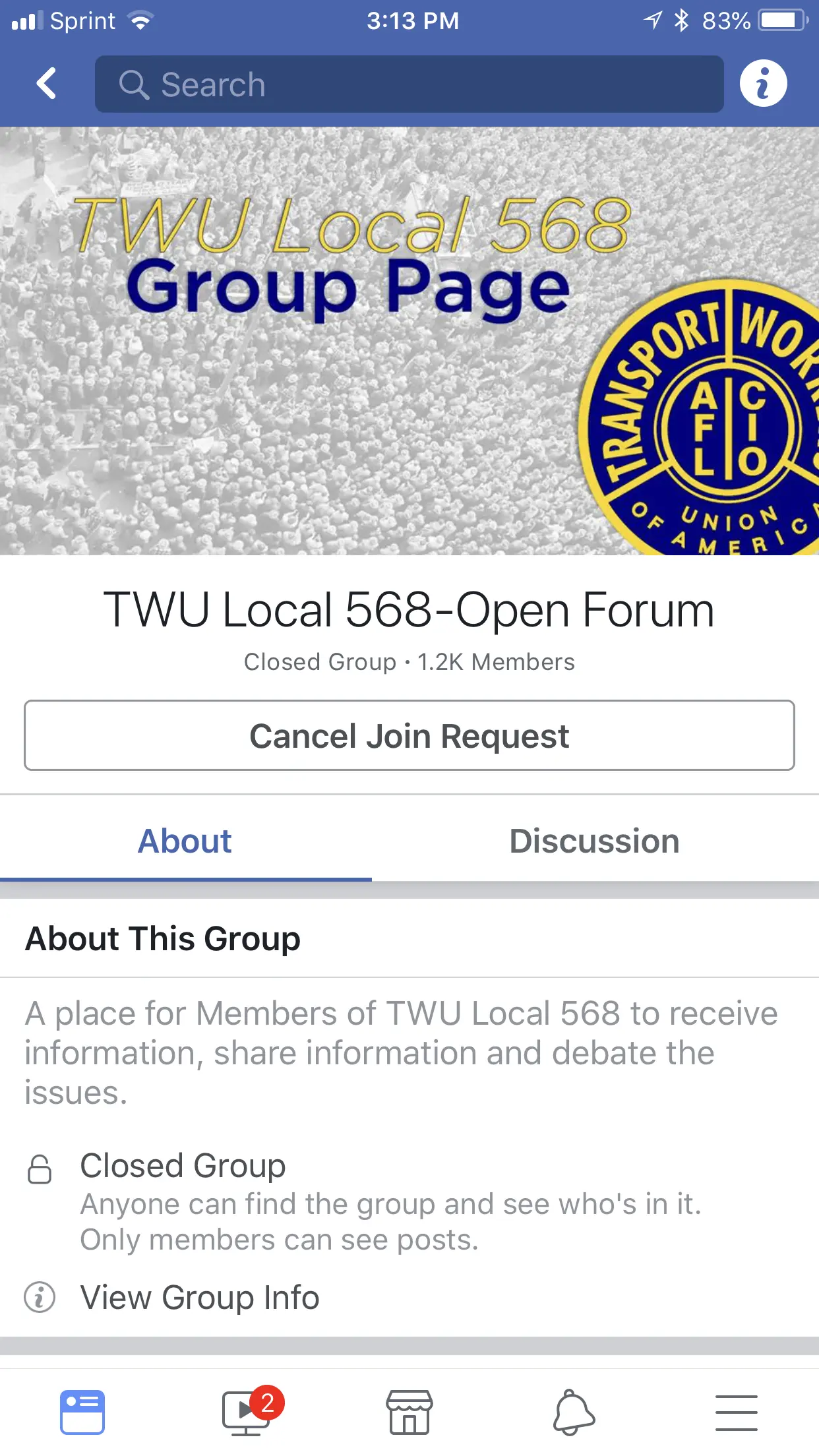Switch to the Discussion tab
Screen dimensions: 819x1456
594,841
